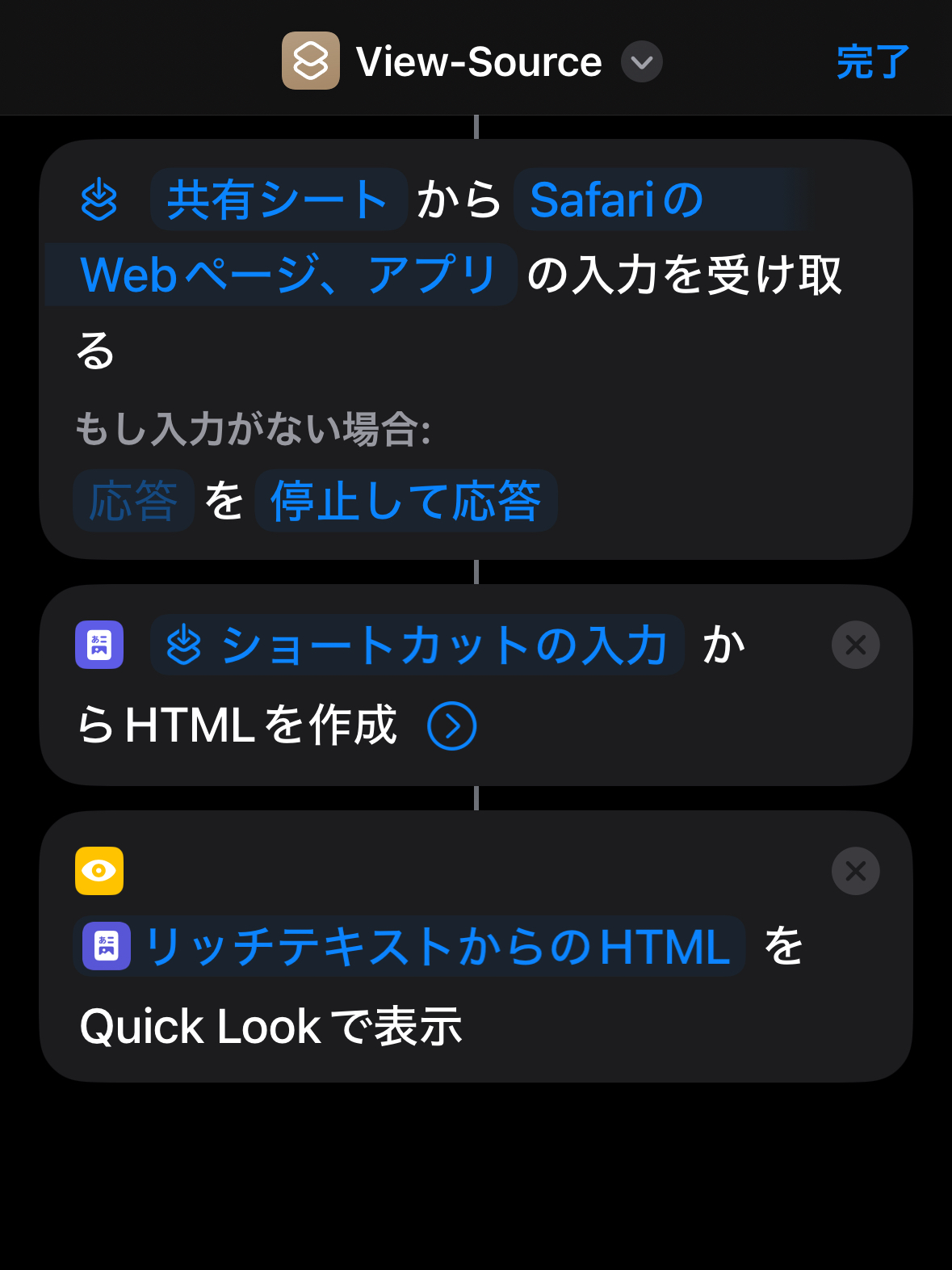
Task: Tap the blue Shortcuts glyph in the receive-input action
Action: point(100,199)
